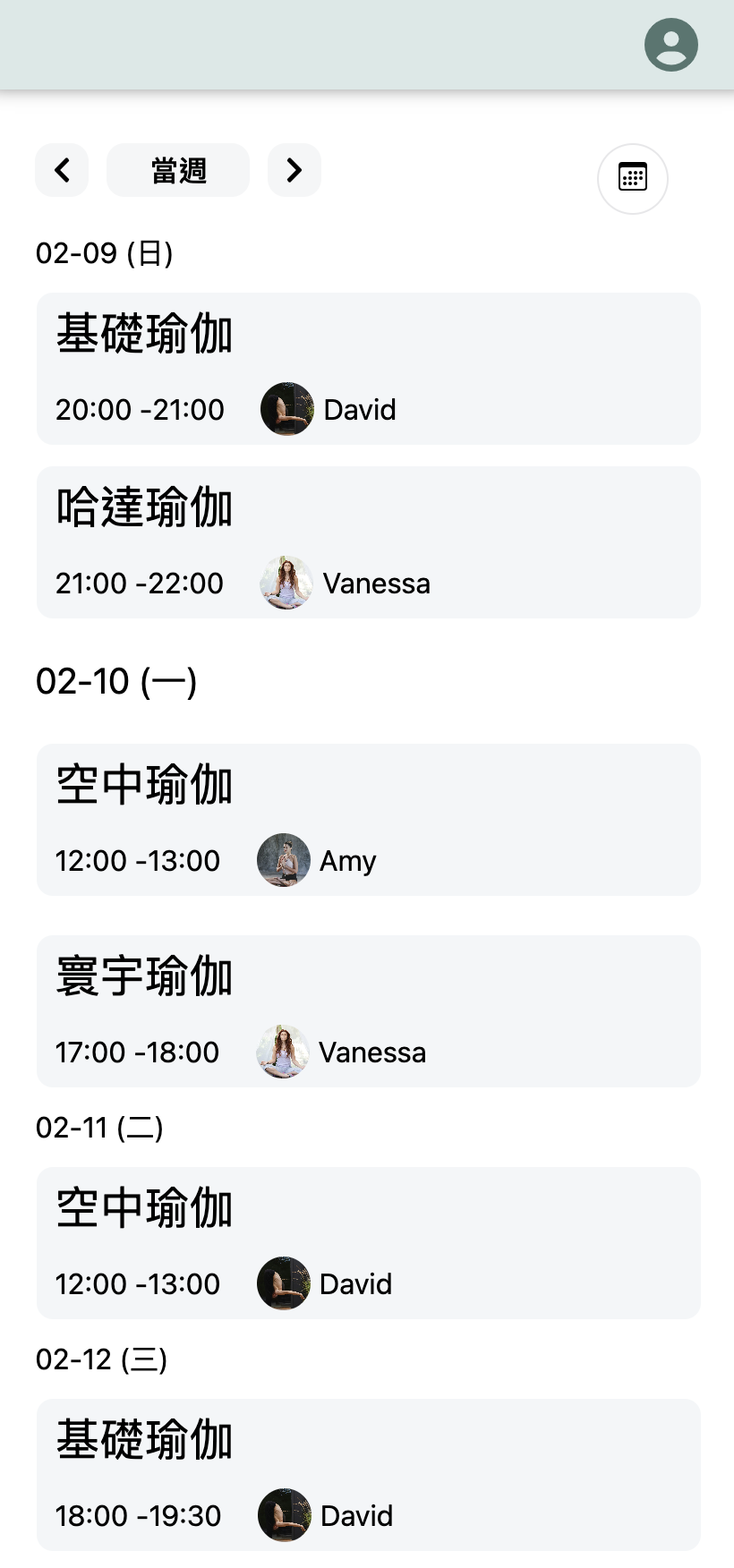Go to the next week
734x1568 pixels.
(x=294, y=170)
